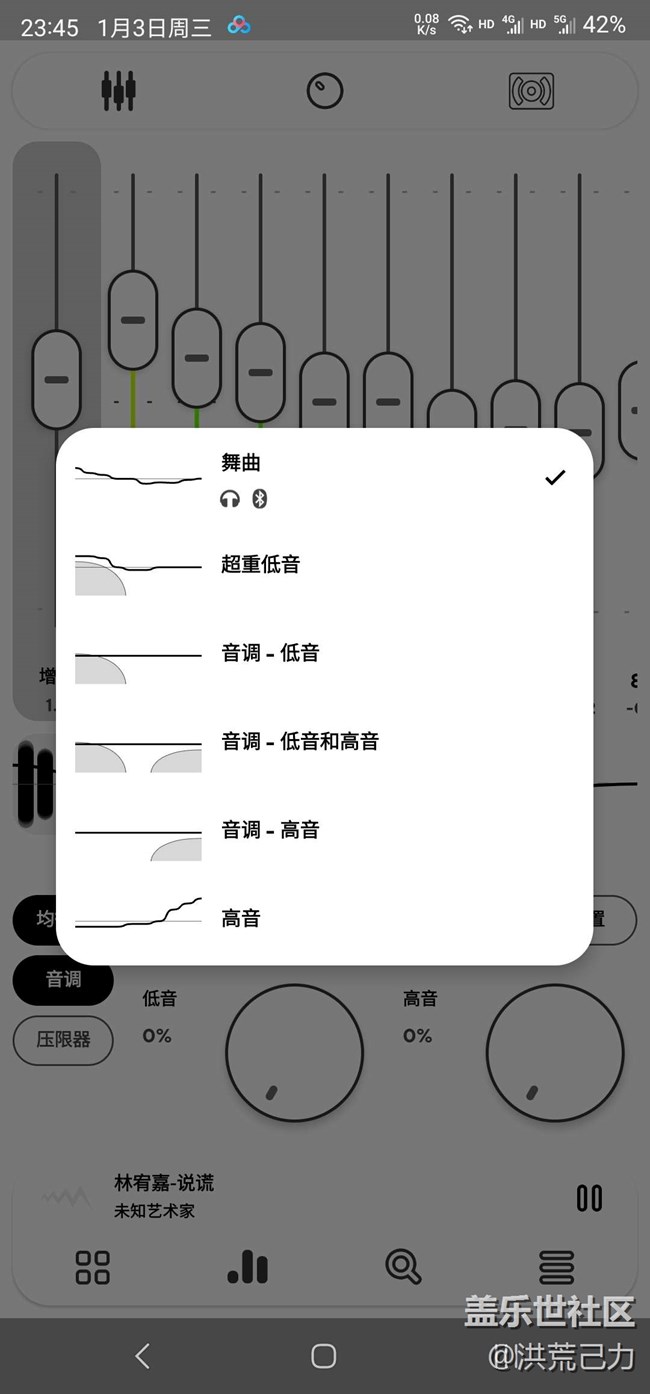Select the 舞曲 preset
Image resolution: width=650 pixels, height=1394 pixels.
point(322,477)
